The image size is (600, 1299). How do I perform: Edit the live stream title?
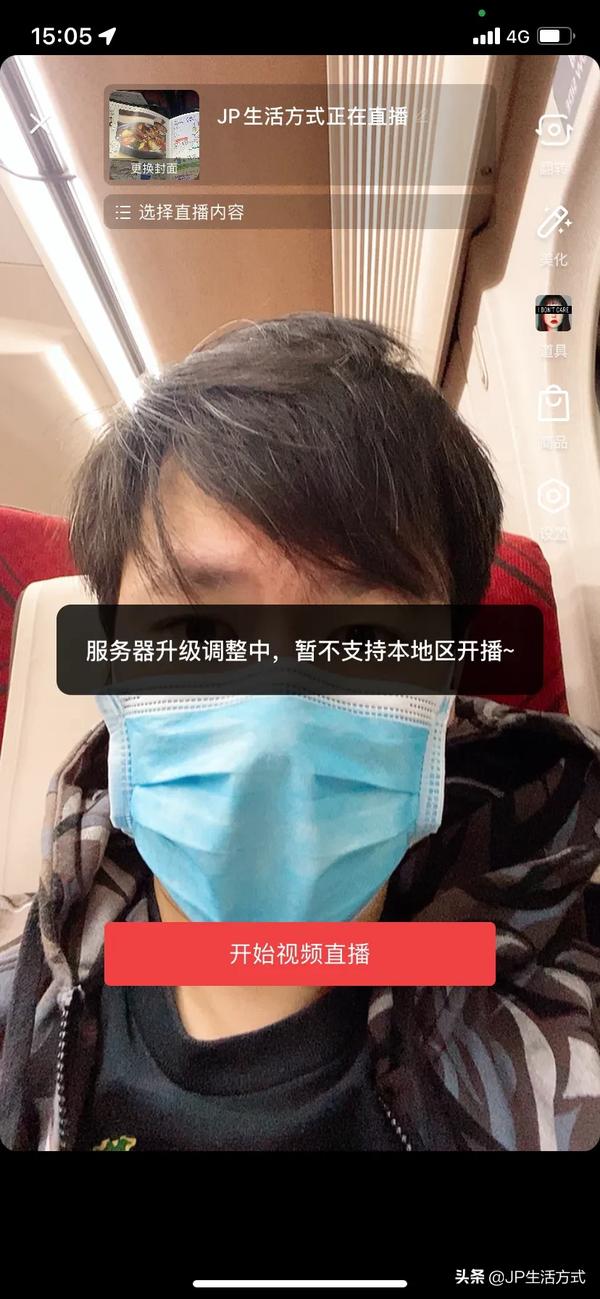coord(313,117)
